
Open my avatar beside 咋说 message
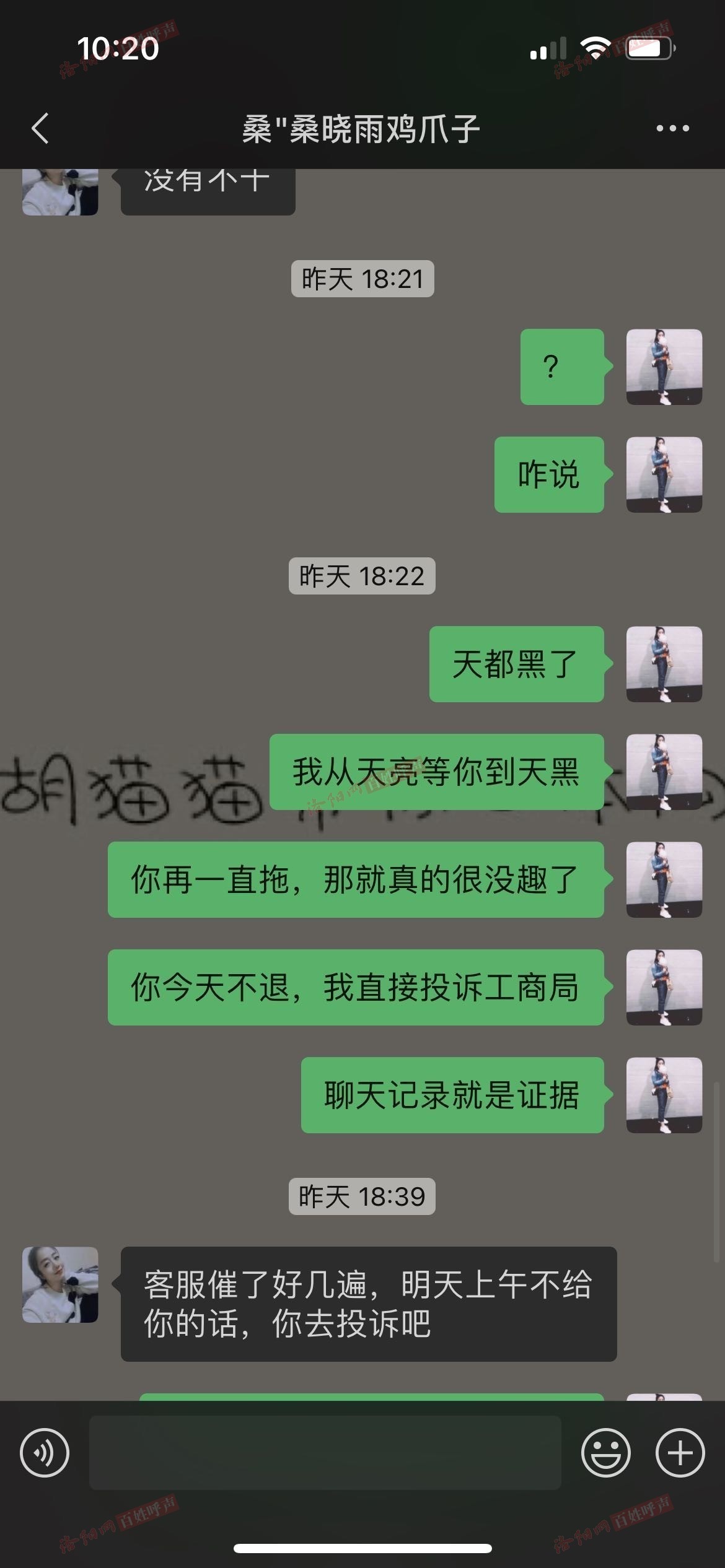point(664,474)
